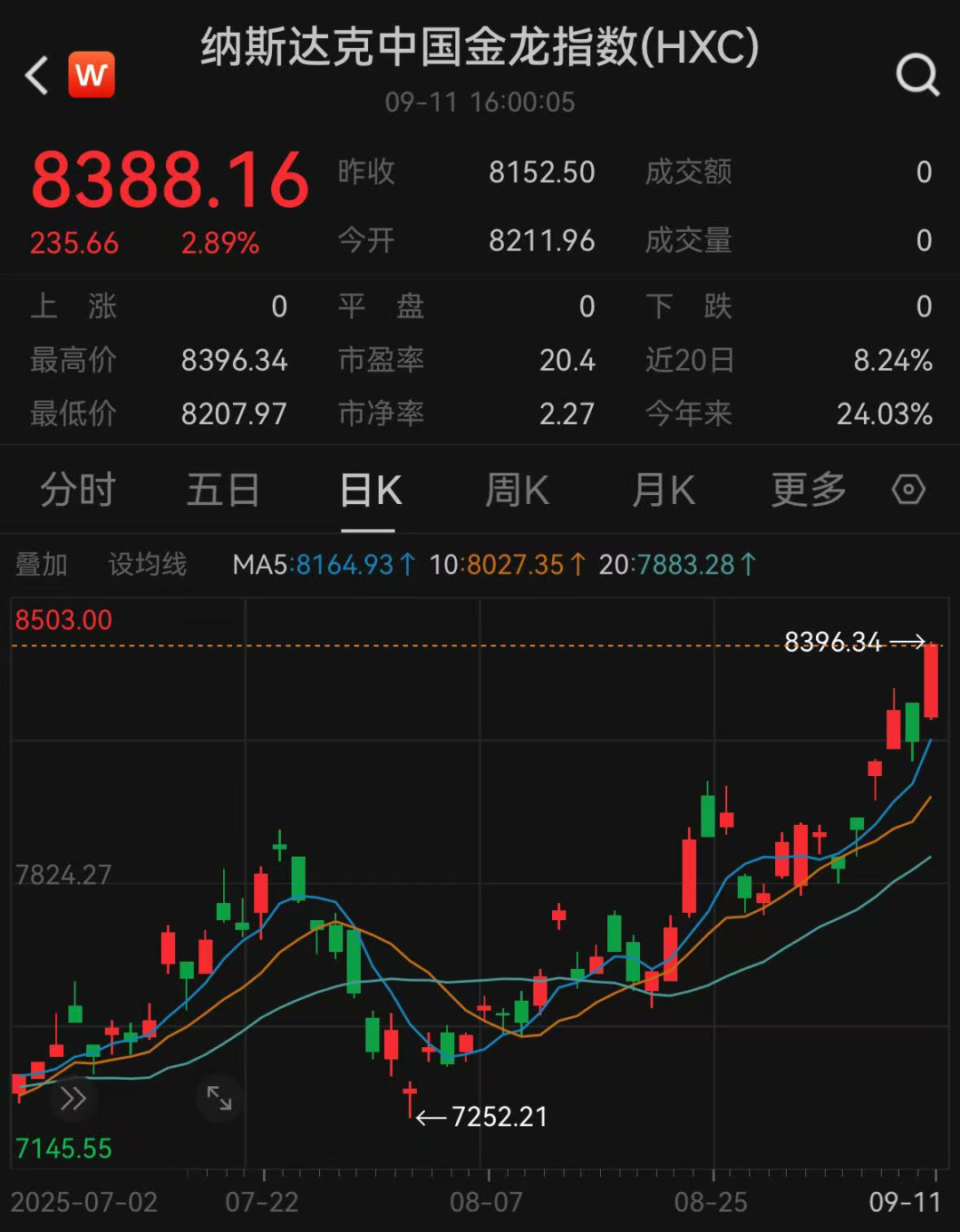960x1232 pixels.
Task: Open 设均线 moving average settings
Action: [148, 564]
